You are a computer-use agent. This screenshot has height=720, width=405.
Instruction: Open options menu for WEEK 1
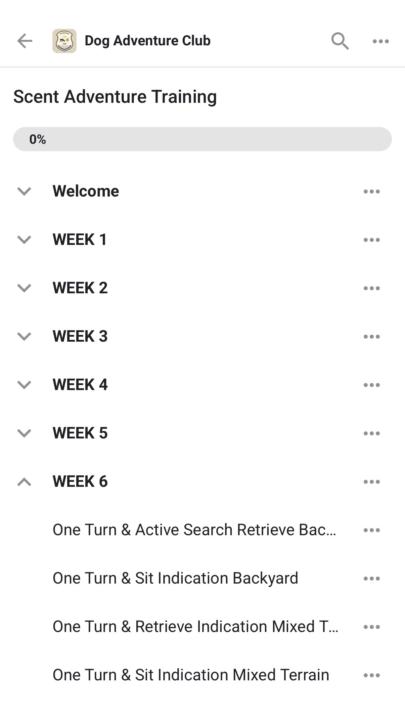[x=371, y=240]
